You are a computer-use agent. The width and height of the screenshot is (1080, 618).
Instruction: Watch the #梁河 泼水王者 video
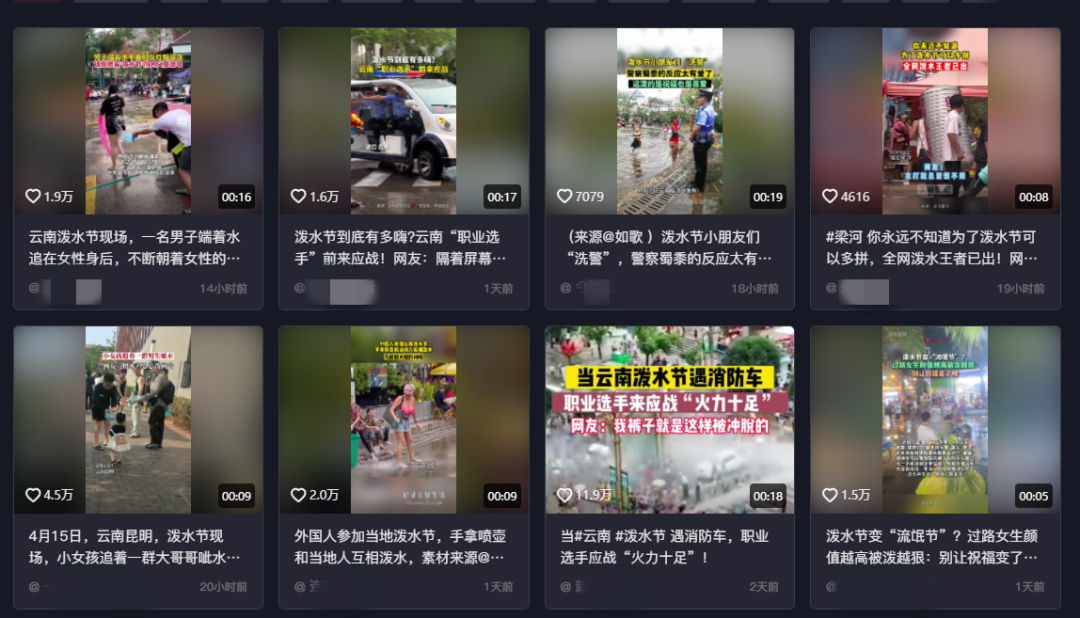[x=935, y=121]
